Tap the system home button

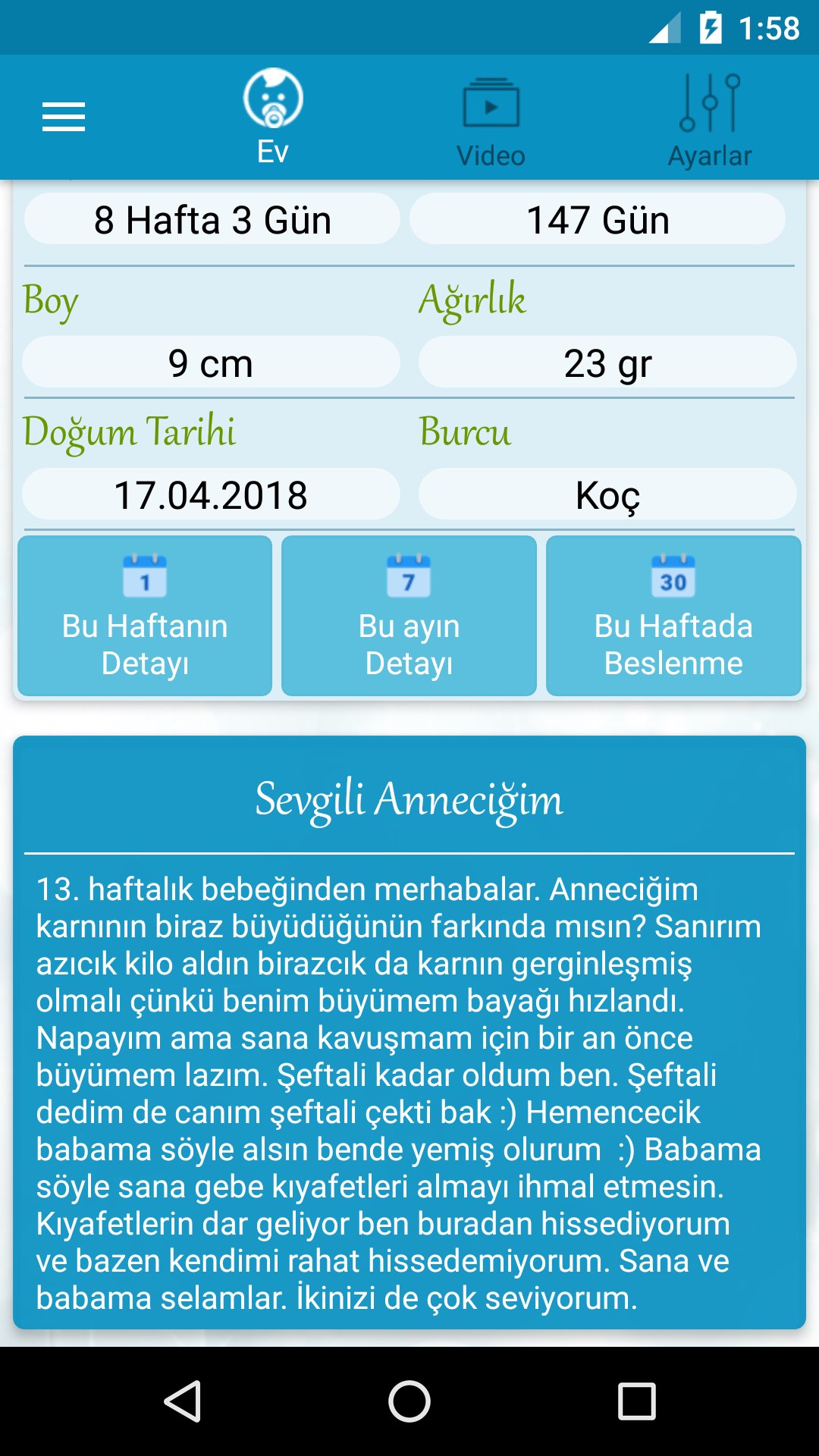[409, 1401]
